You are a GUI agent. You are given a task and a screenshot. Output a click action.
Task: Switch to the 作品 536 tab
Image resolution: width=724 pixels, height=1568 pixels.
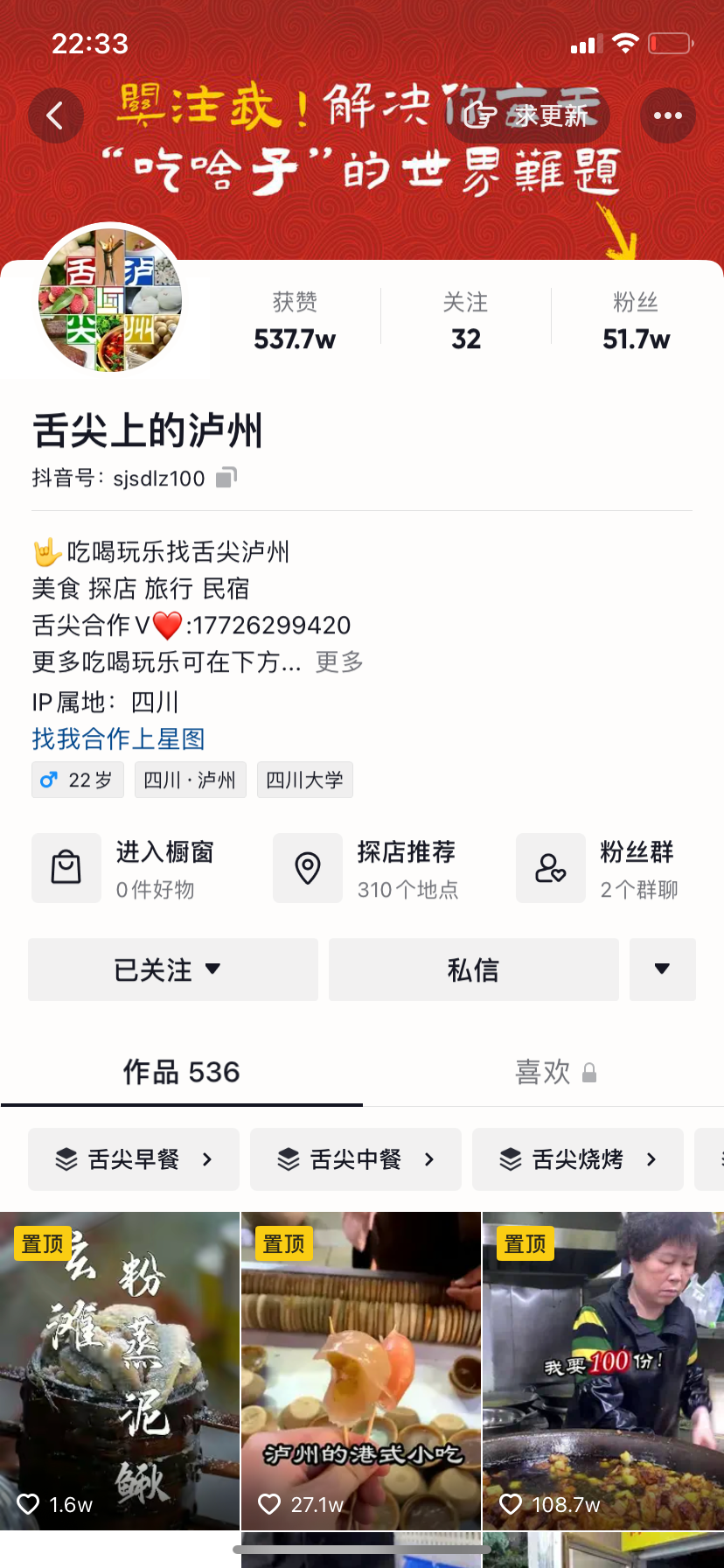181,1072
